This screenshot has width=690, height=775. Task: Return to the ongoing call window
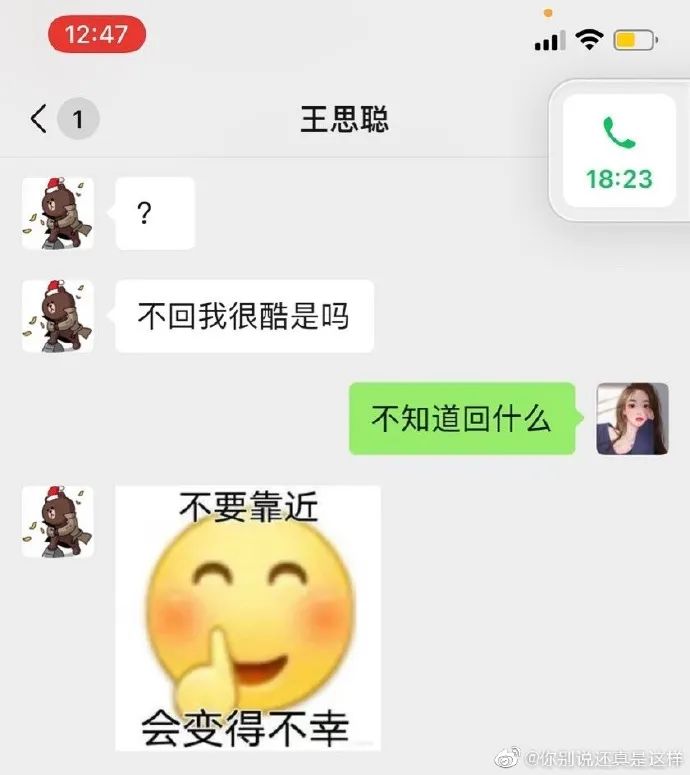click(619, 152)
